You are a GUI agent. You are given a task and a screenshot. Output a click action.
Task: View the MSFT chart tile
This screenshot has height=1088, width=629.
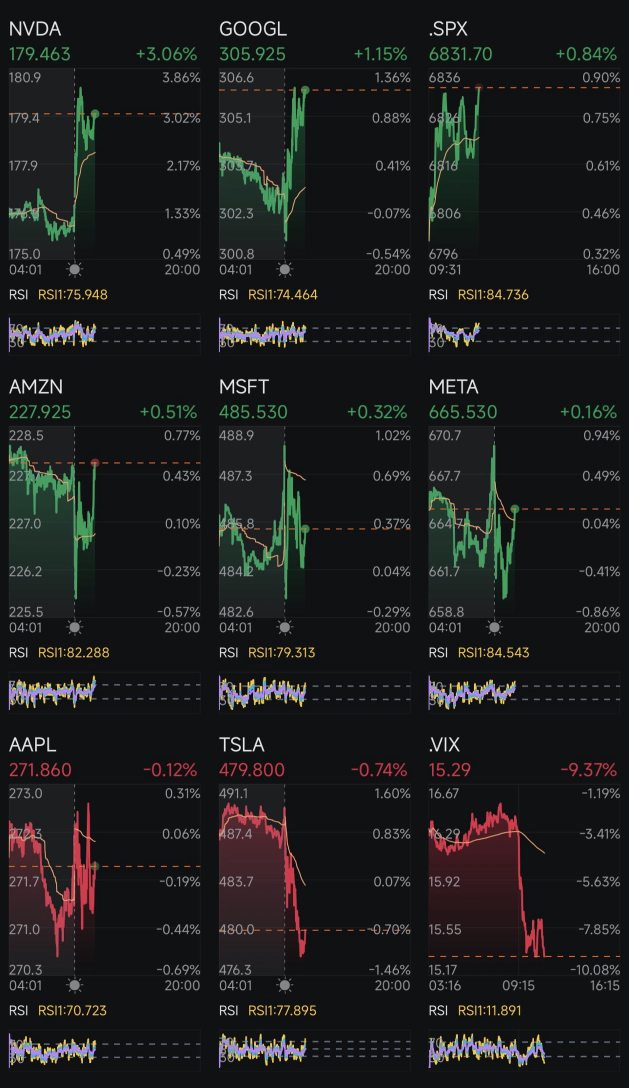point(314,545)
